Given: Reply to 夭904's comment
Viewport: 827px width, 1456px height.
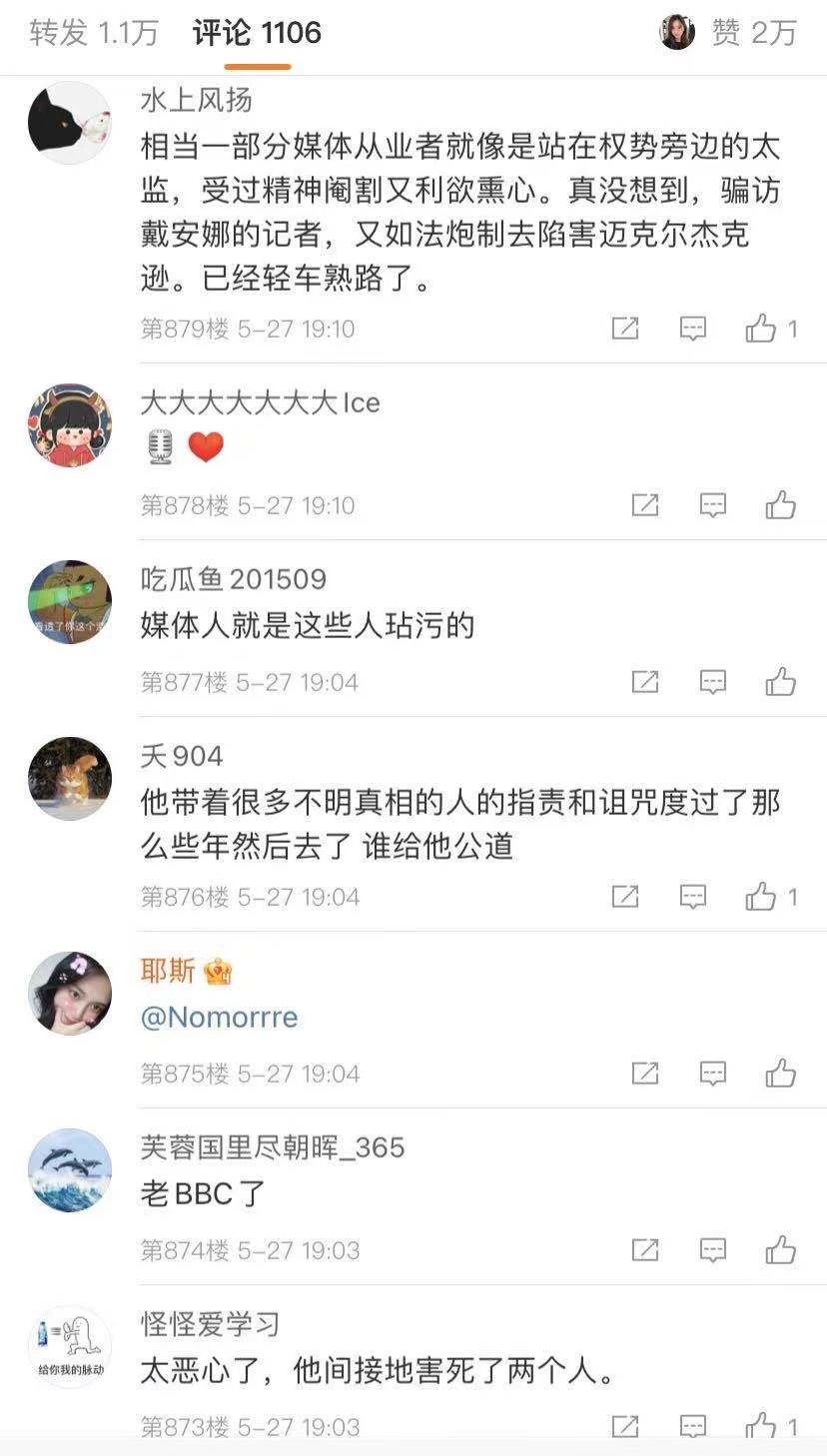Looking at the screenshot, I should (x=693, y=897).
